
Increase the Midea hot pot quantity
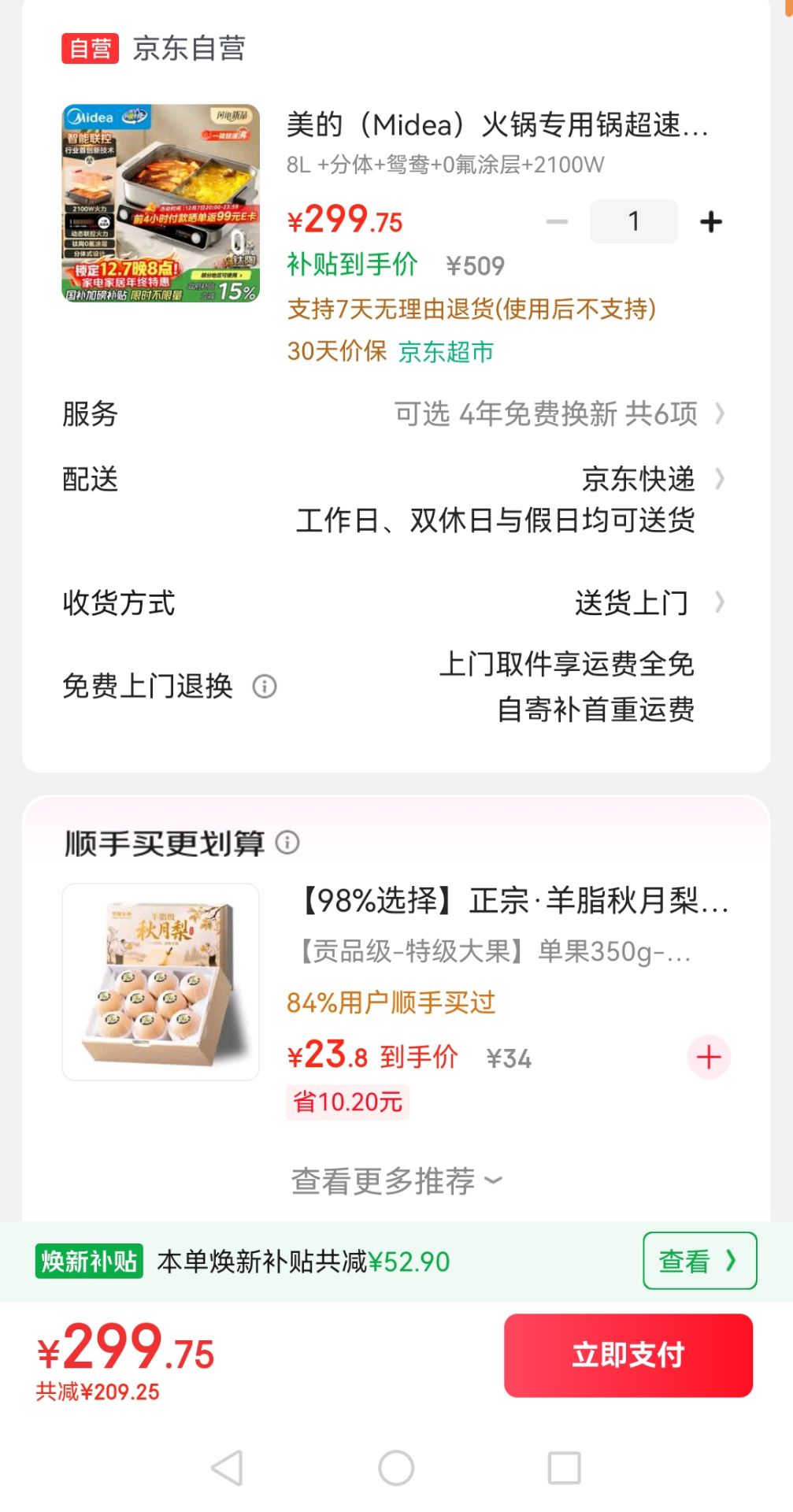coord(710,222)
